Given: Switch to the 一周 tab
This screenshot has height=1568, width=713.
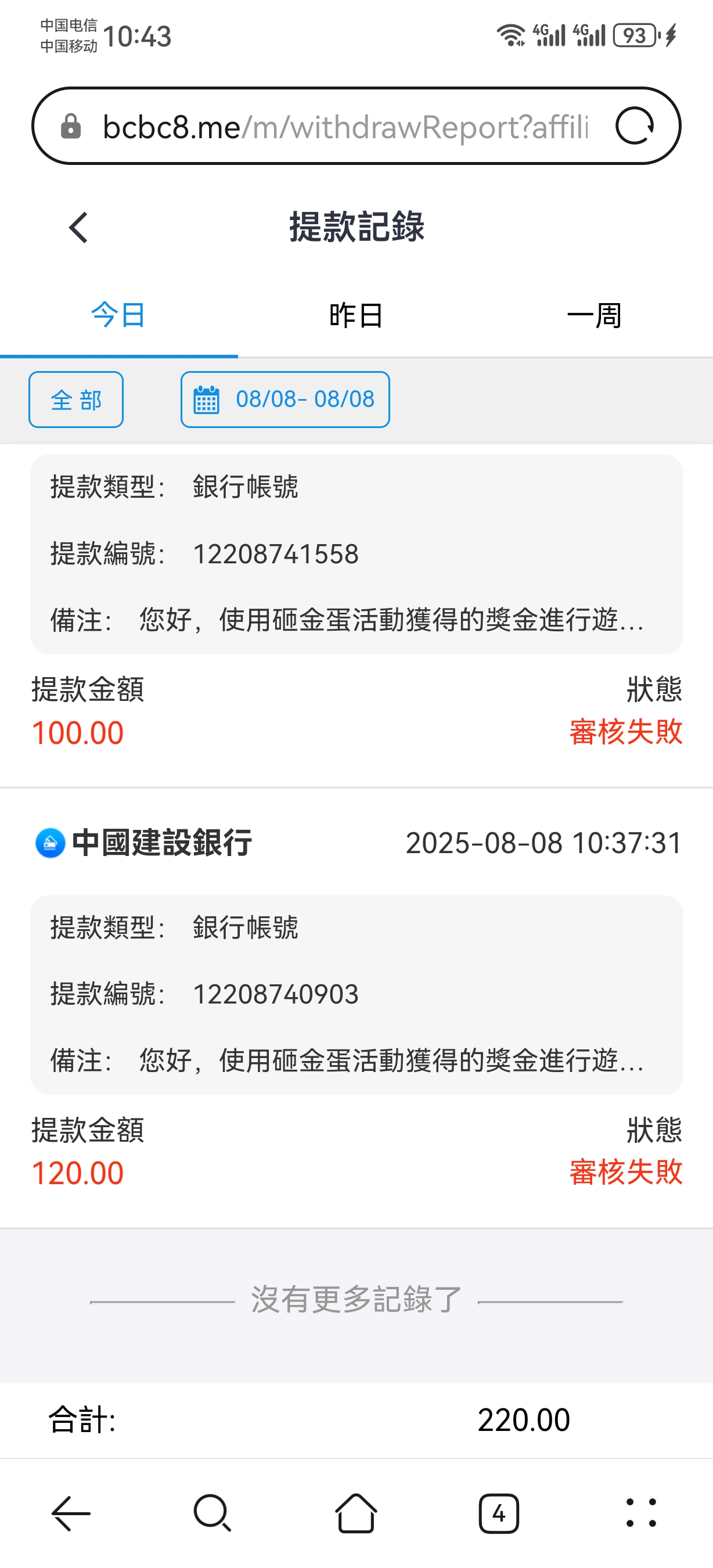Looking at the screenshot, I should tap(594, 315).
